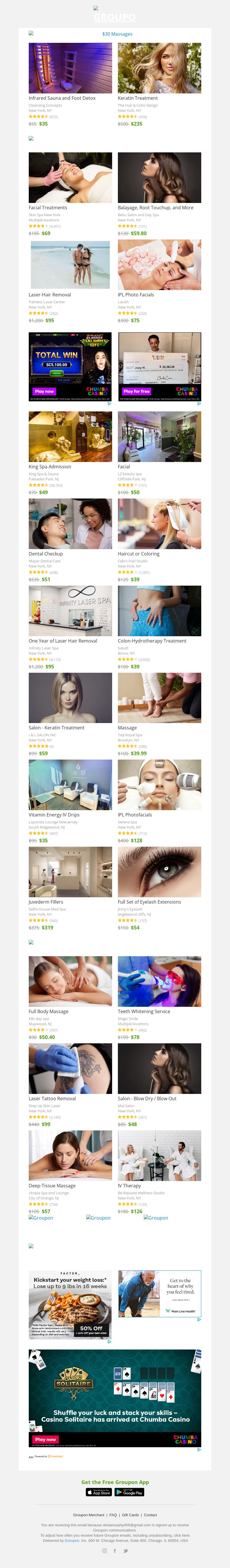Select the Deep-Tissue Massage deal
This screenshot has height=1568, width=230.
[70, 1155]
